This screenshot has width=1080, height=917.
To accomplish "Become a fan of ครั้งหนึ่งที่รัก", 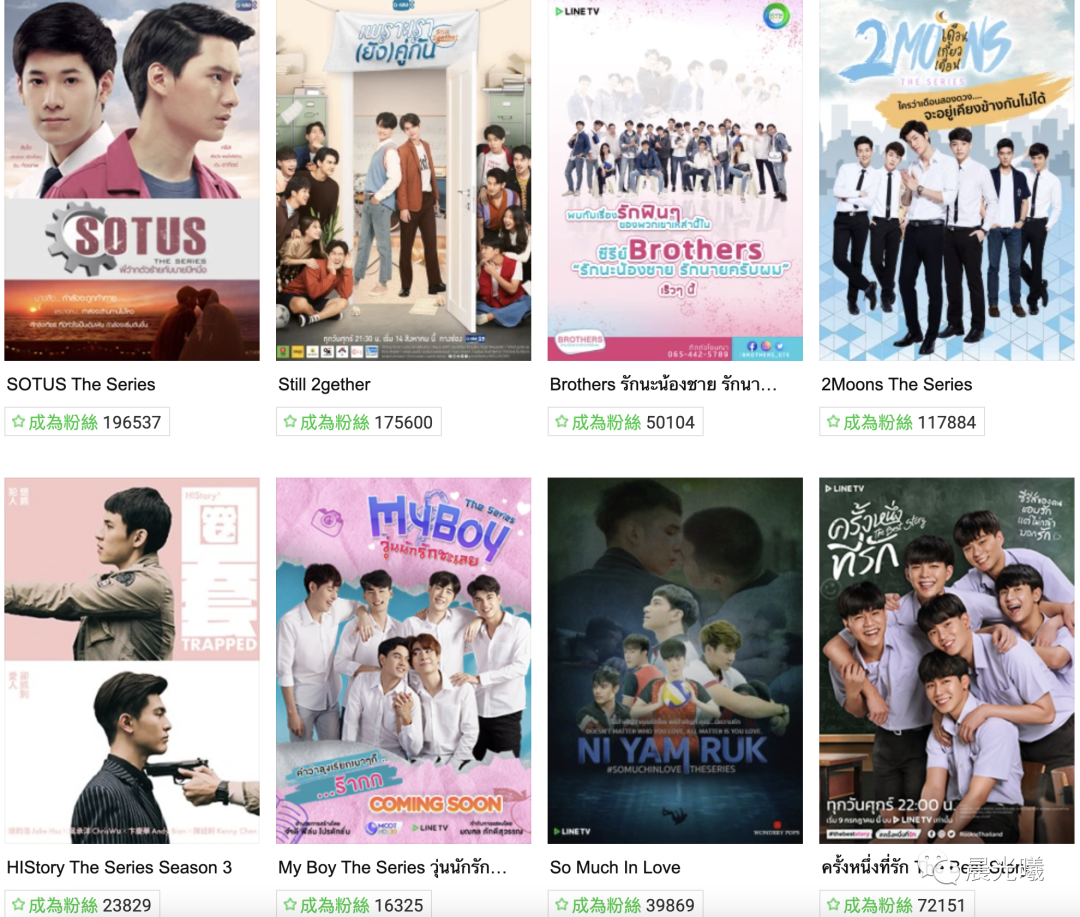I will pos(896,905).
